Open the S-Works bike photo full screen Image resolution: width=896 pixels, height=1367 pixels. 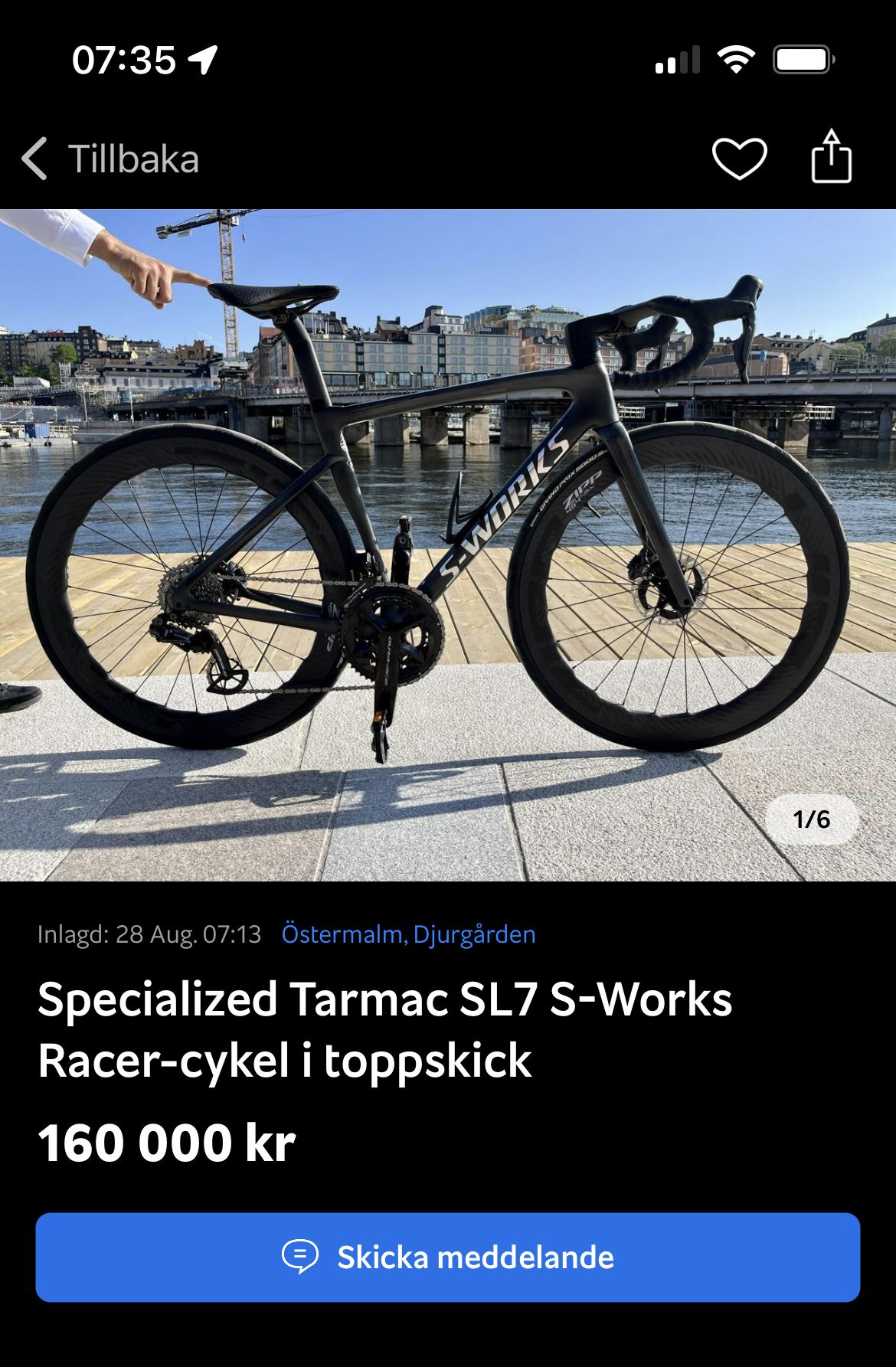tap(448, 544)
